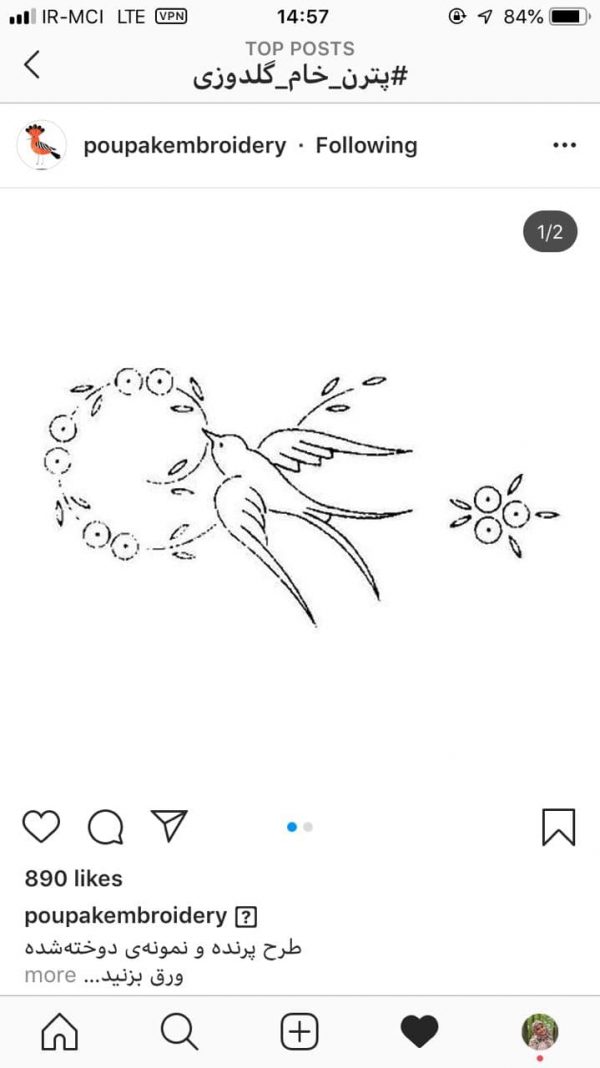Open the post's three-dot options menu
This screenshot has width=600, height=1068.
[x=565, y=145]
